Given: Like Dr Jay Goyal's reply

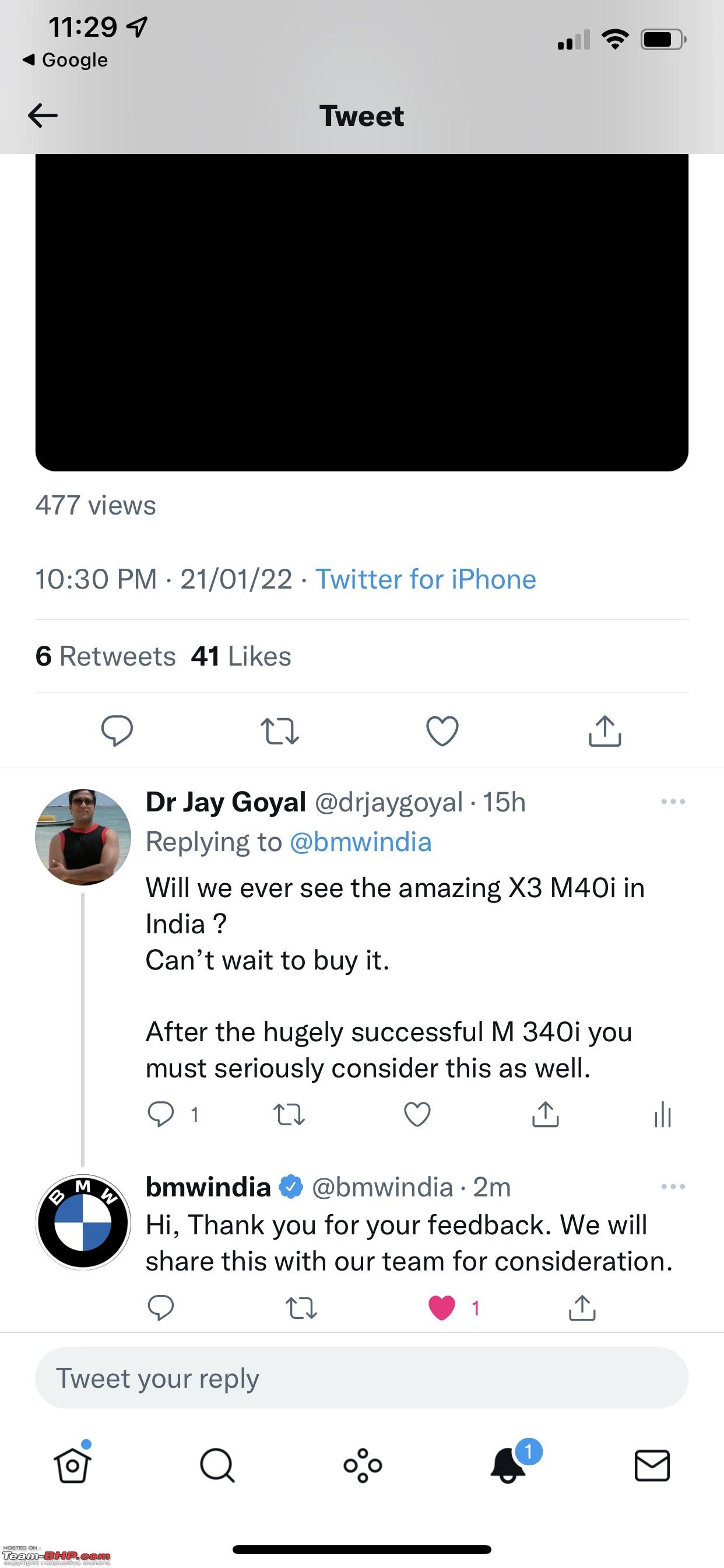Looking at the screenshot, I should [x=417, y=1115].
